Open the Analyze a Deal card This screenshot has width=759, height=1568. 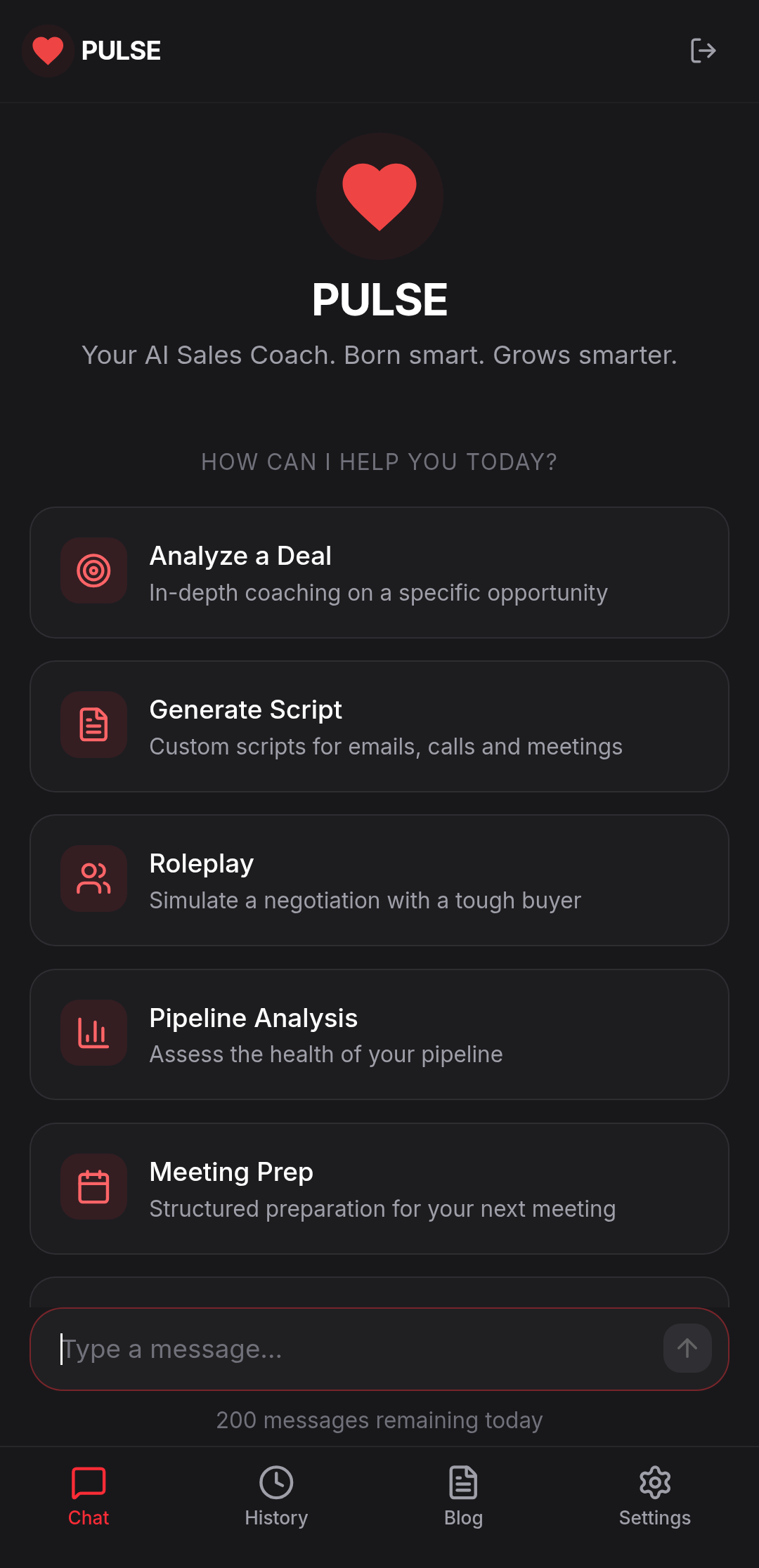click(x=379, y=573)
